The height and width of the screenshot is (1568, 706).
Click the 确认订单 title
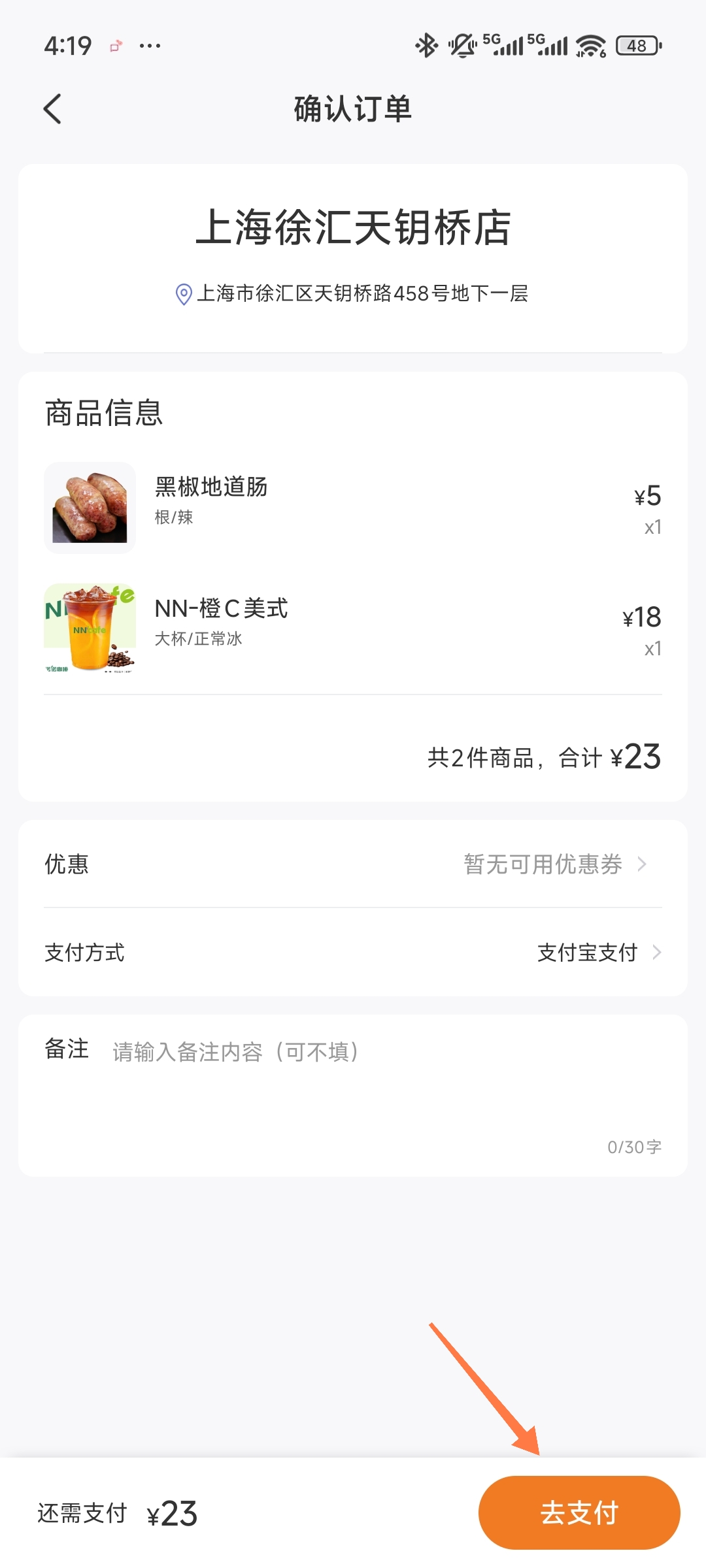pos(353,109)
